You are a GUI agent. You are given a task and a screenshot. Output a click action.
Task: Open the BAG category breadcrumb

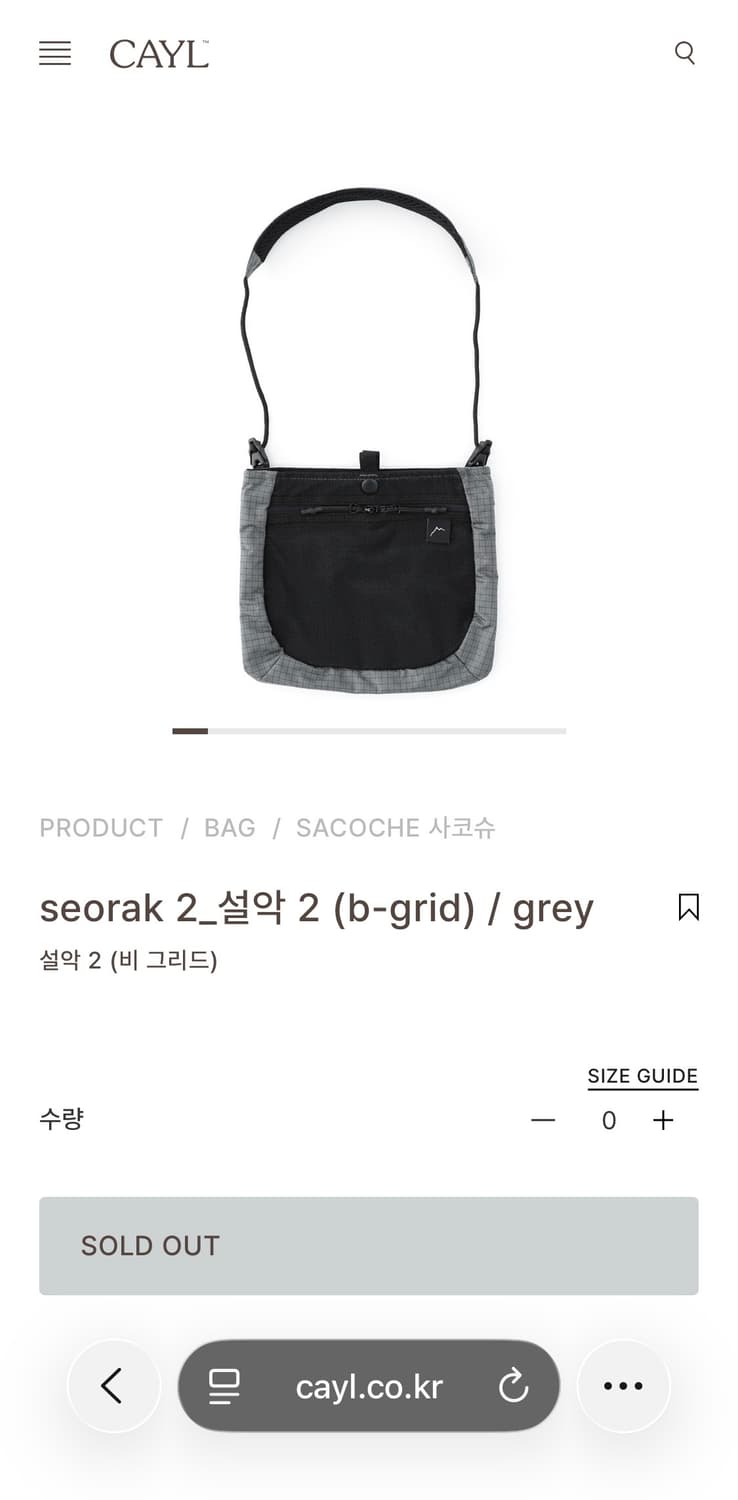pos(230,828)
